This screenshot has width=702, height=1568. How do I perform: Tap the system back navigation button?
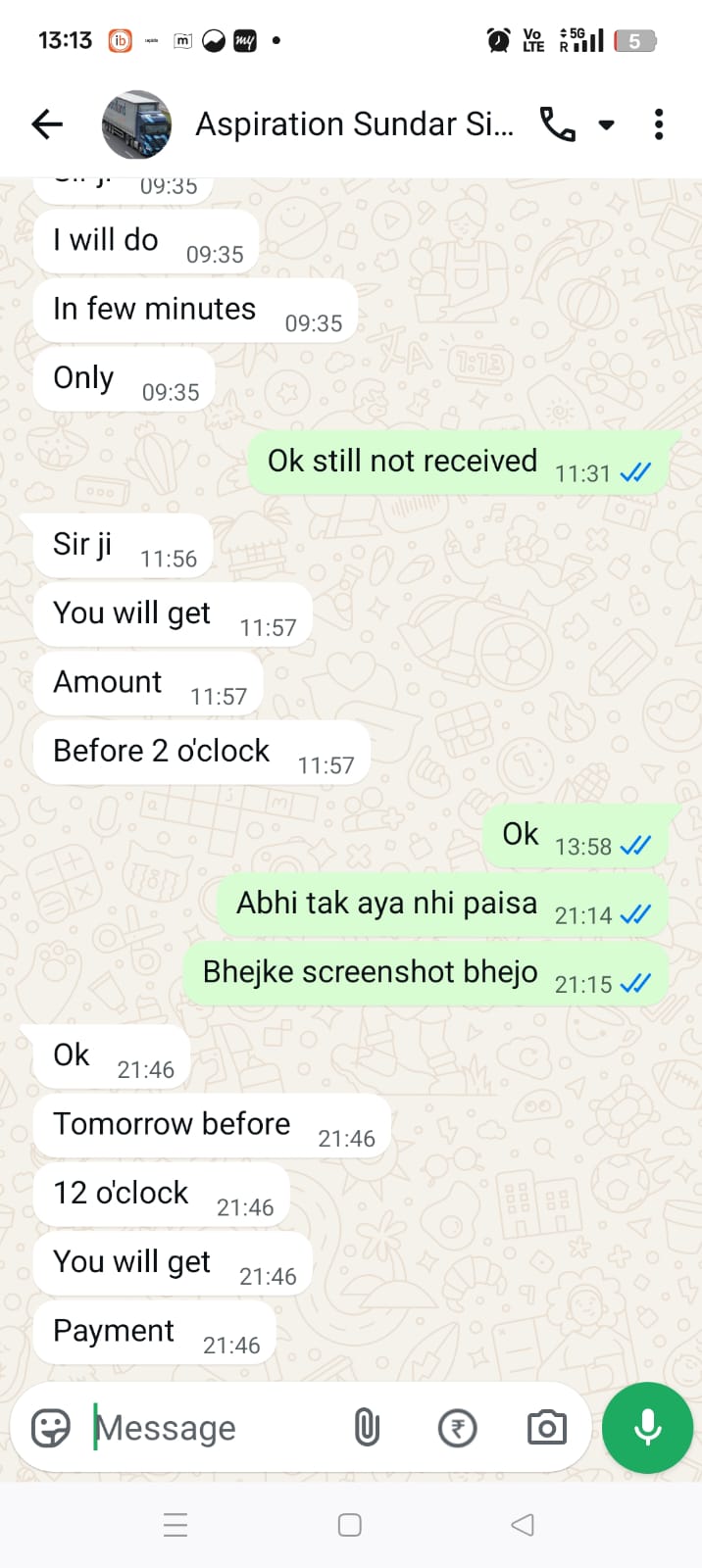point(523,1525)
